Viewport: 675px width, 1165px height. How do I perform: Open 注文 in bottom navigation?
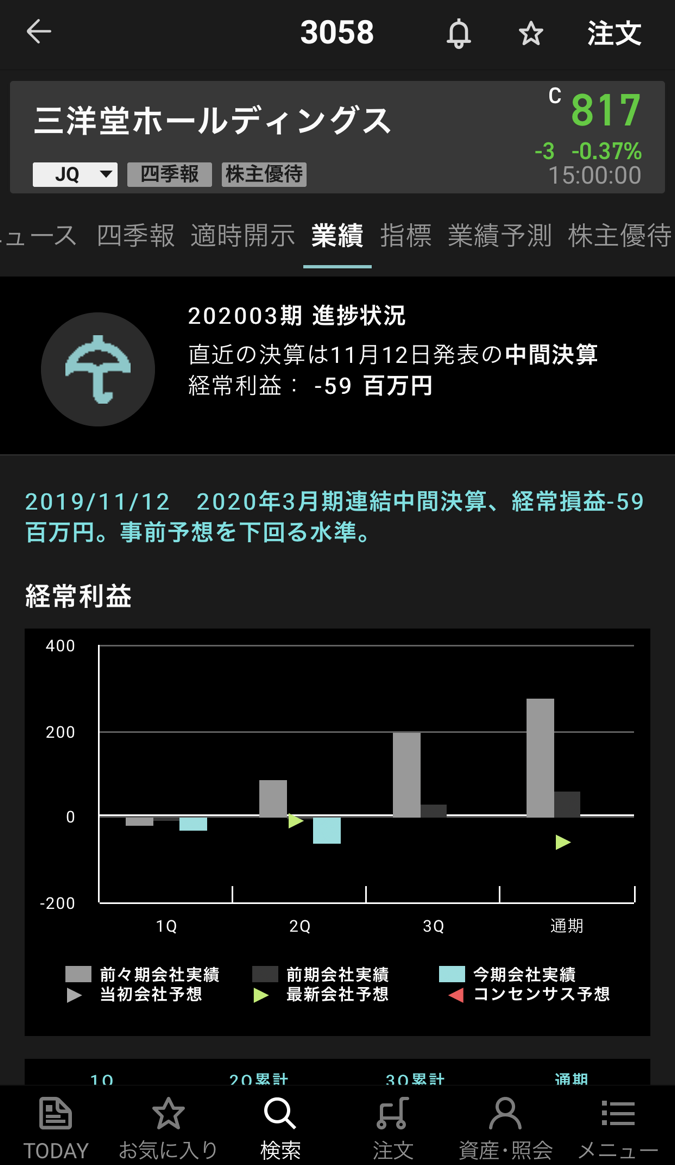point(393,1126)
